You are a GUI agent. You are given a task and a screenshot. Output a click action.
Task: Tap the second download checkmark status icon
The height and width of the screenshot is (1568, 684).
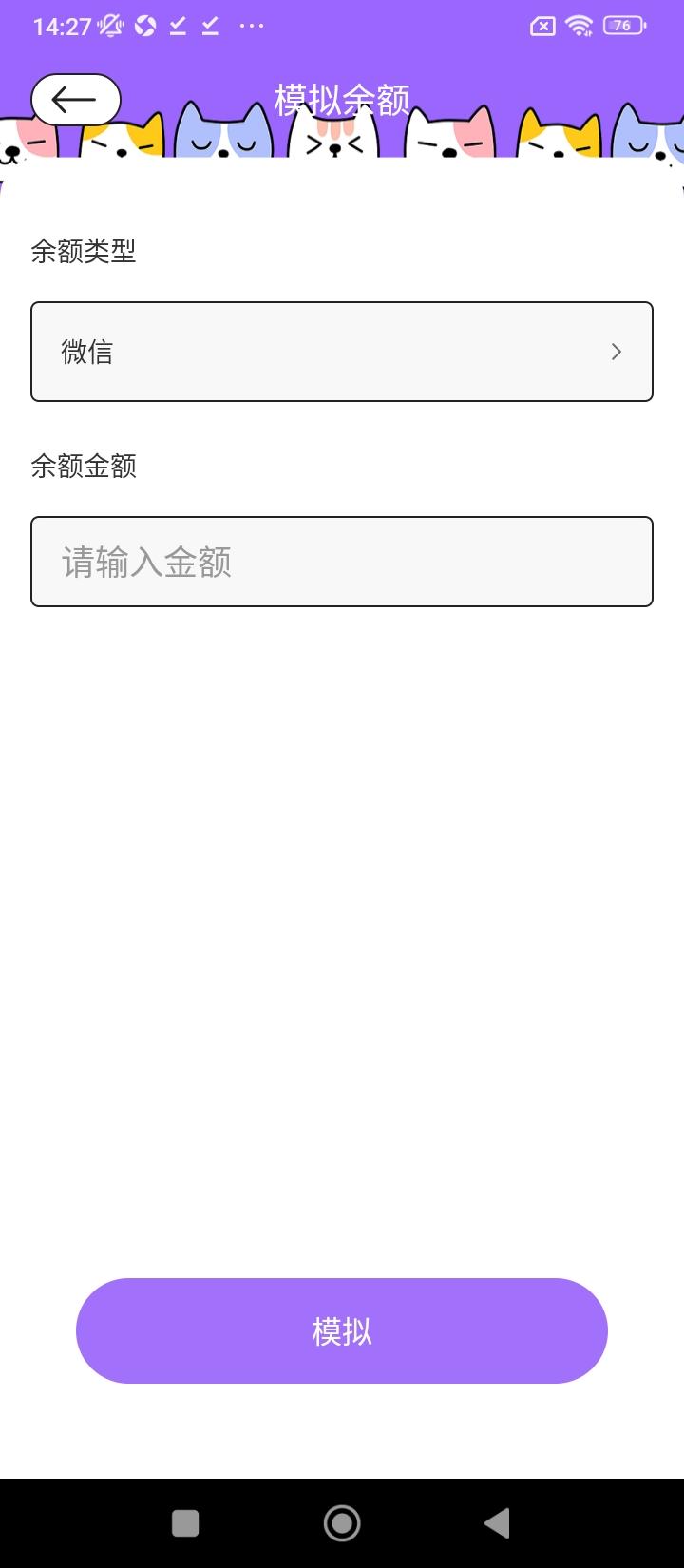210,26
